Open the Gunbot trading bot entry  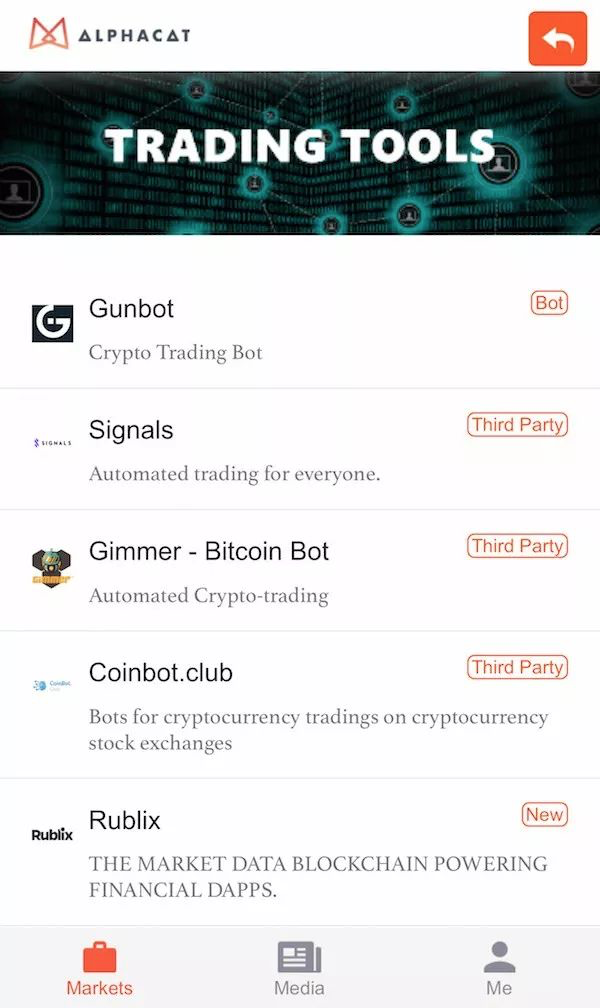click(300, 328)
